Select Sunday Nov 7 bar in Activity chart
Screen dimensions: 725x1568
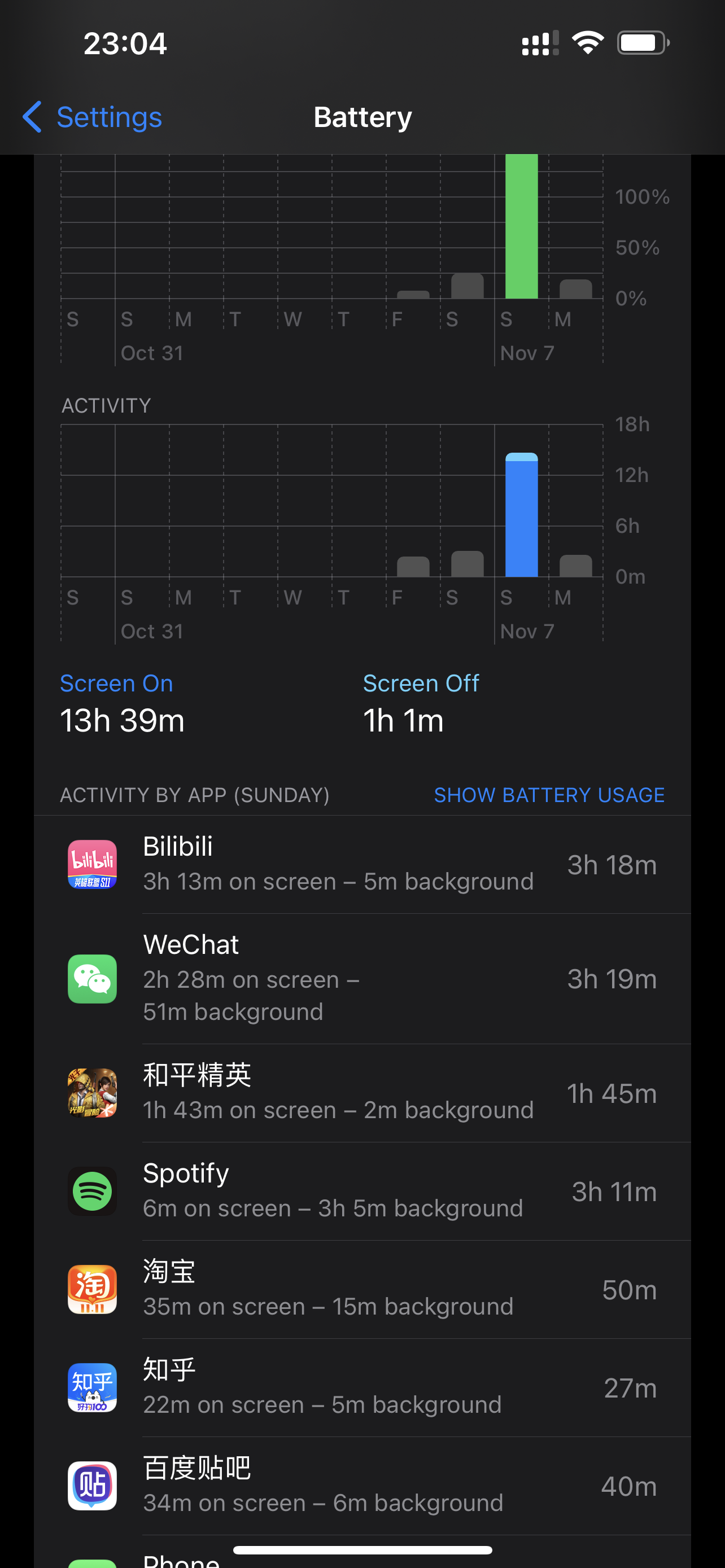coord(522,515)
